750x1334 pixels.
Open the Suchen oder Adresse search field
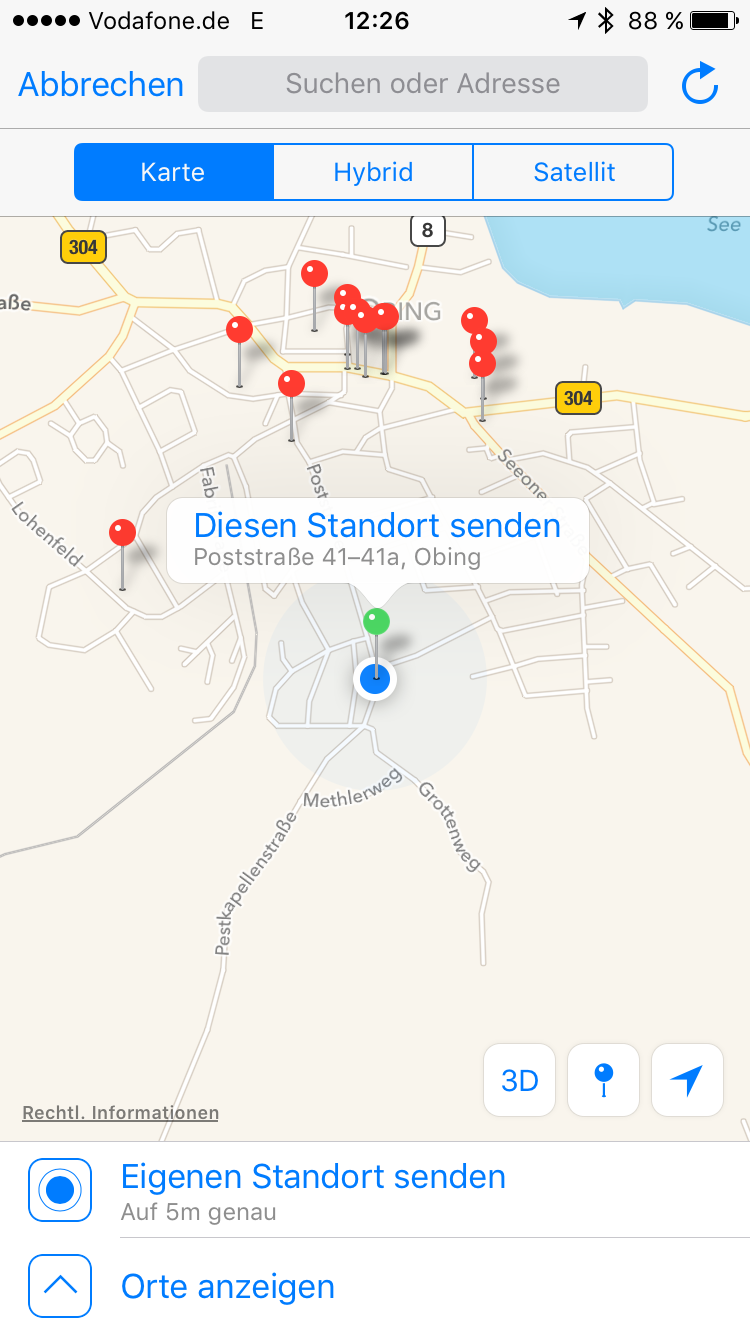[422, 84]
